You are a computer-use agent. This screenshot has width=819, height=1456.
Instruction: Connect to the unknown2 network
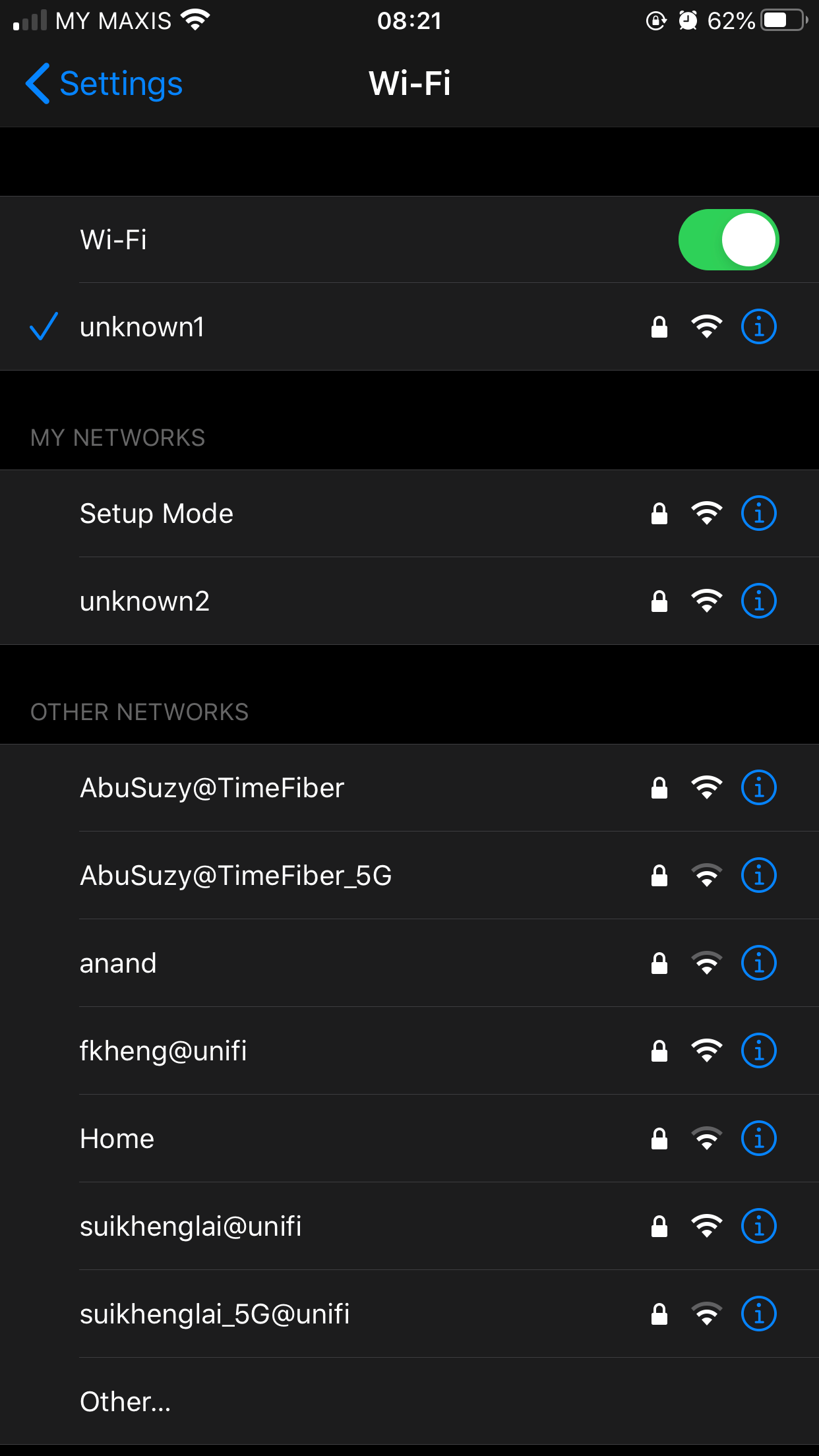tap(409, 601)
